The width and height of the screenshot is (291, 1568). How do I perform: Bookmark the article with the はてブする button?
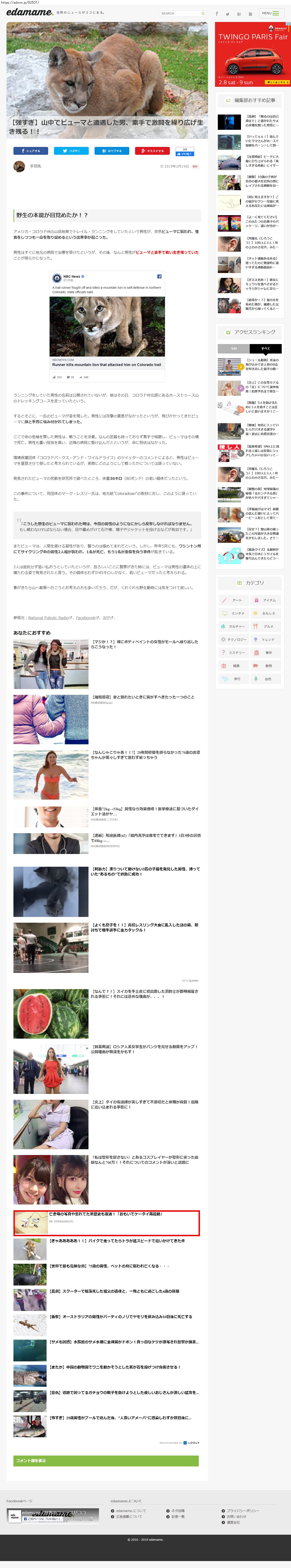[112, 150]
